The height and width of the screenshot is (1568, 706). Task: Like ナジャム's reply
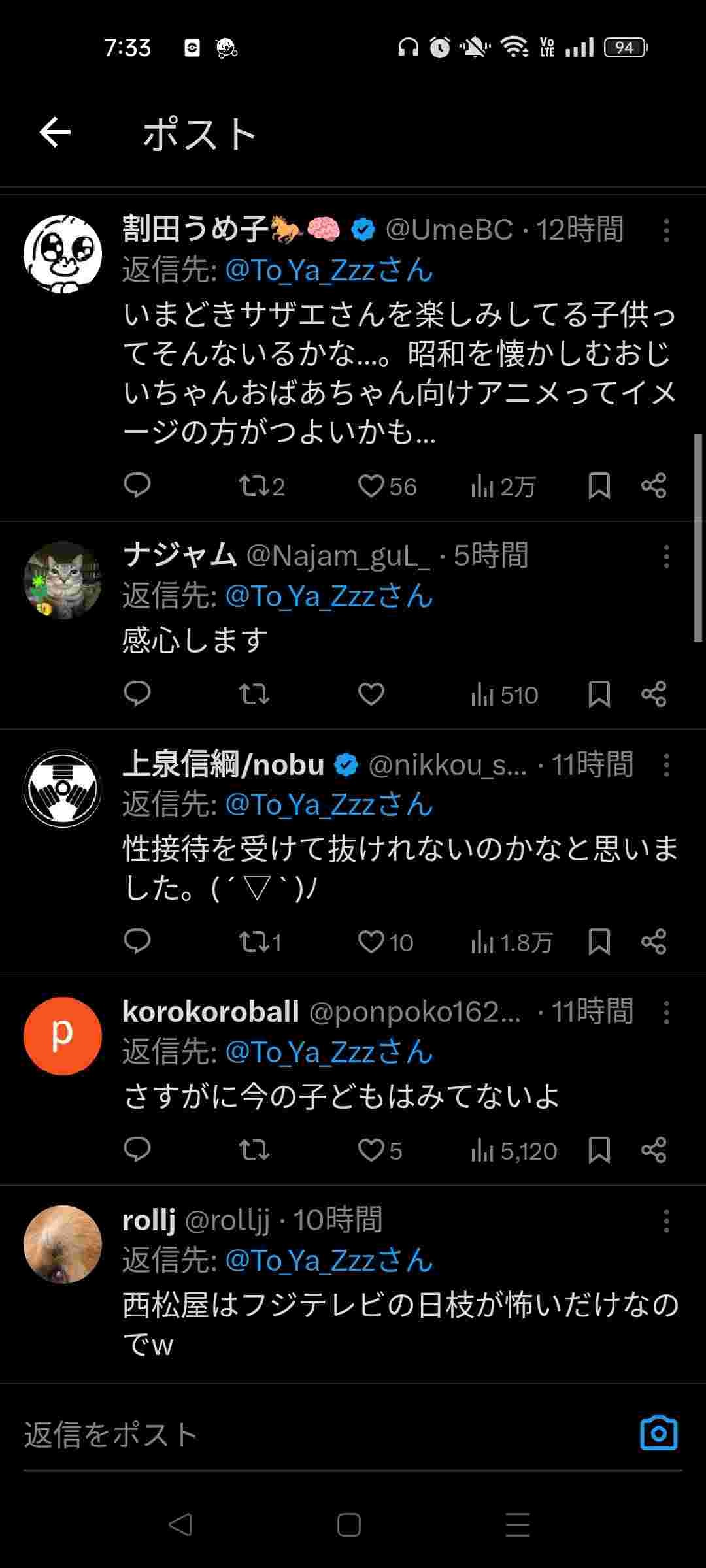[371, 694]
